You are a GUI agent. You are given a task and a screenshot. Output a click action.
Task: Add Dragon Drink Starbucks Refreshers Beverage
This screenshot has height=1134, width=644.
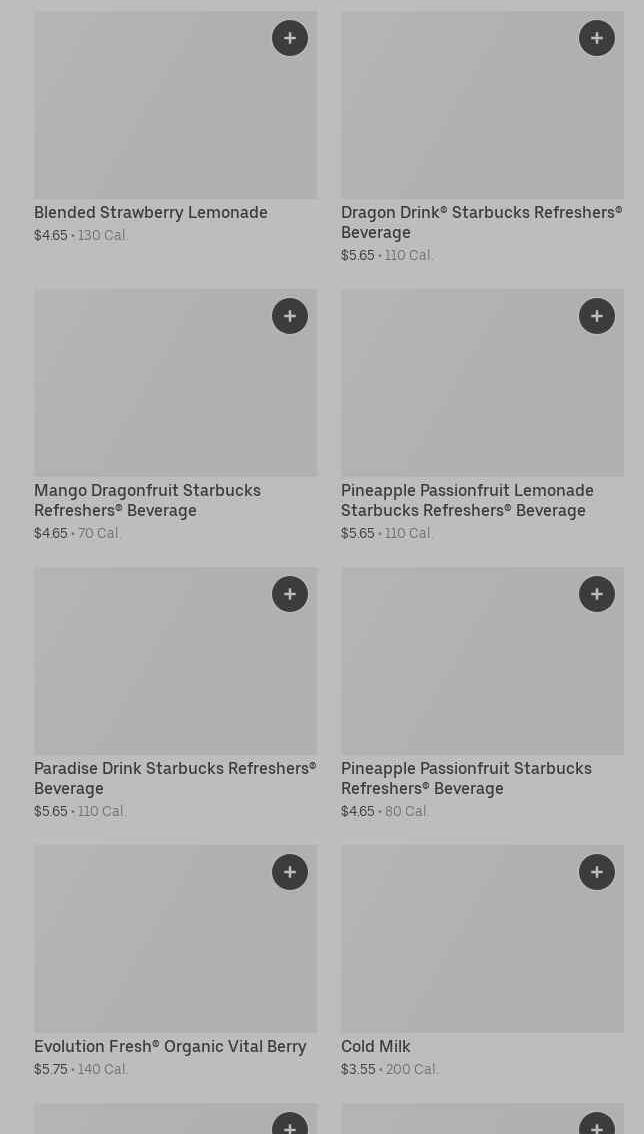(x=597, y=38)
